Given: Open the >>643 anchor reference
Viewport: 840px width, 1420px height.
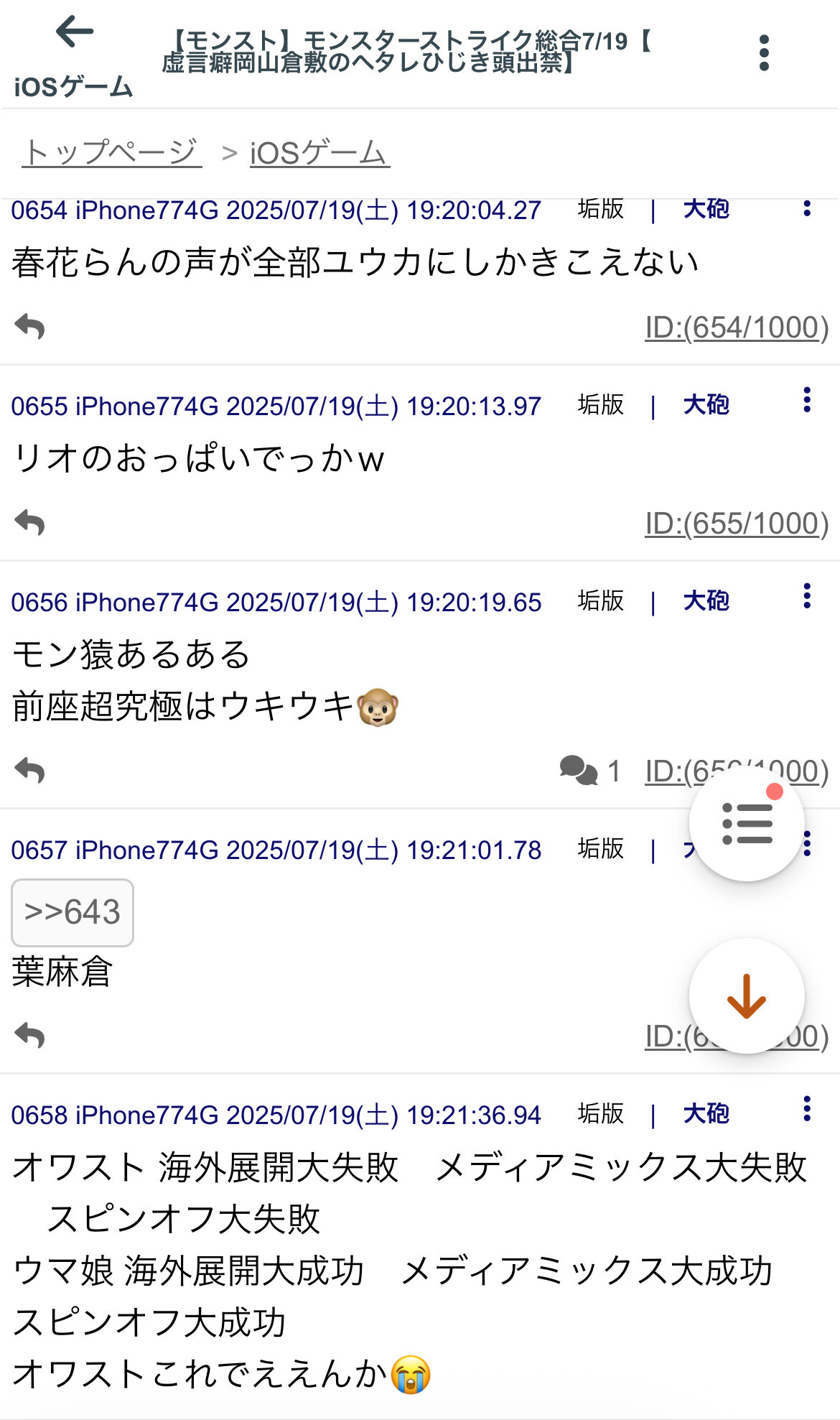Looking at the screenshot, I should coord(73,912).
